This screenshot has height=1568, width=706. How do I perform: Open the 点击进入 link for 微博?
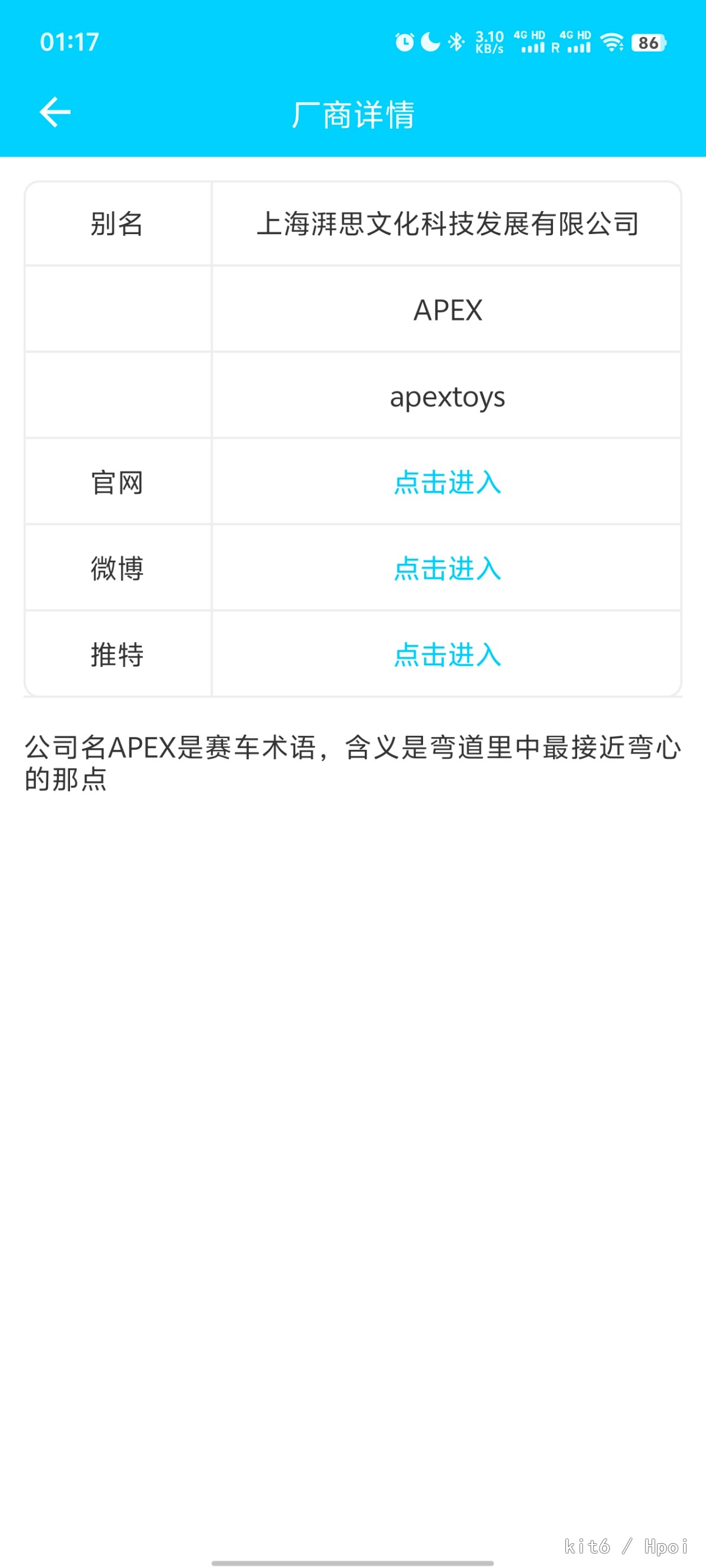pyautogui.click(x=447, y=569)
